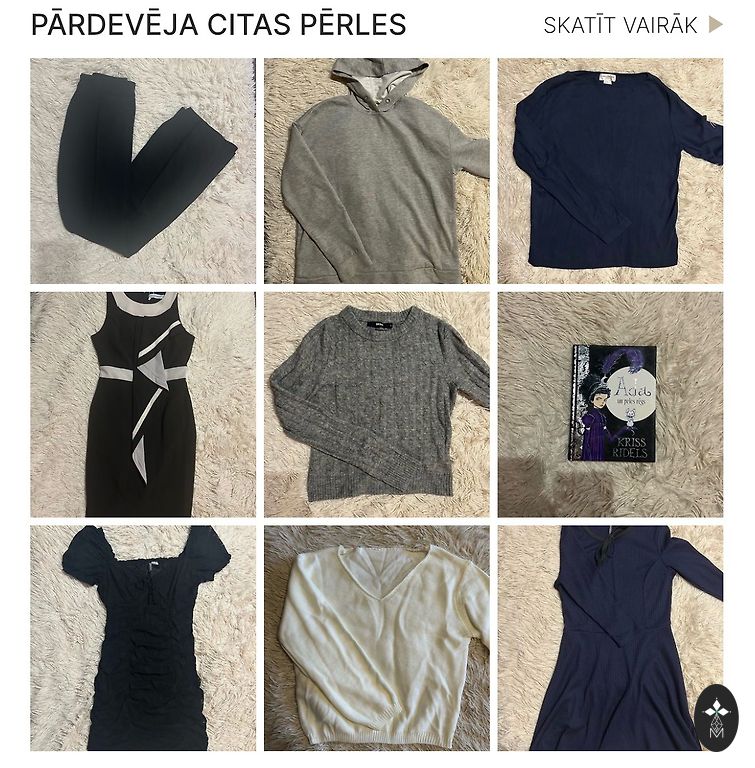View the white V-neck sweater listing
This screenshot has height=768, width=755.
pos(376,638)
